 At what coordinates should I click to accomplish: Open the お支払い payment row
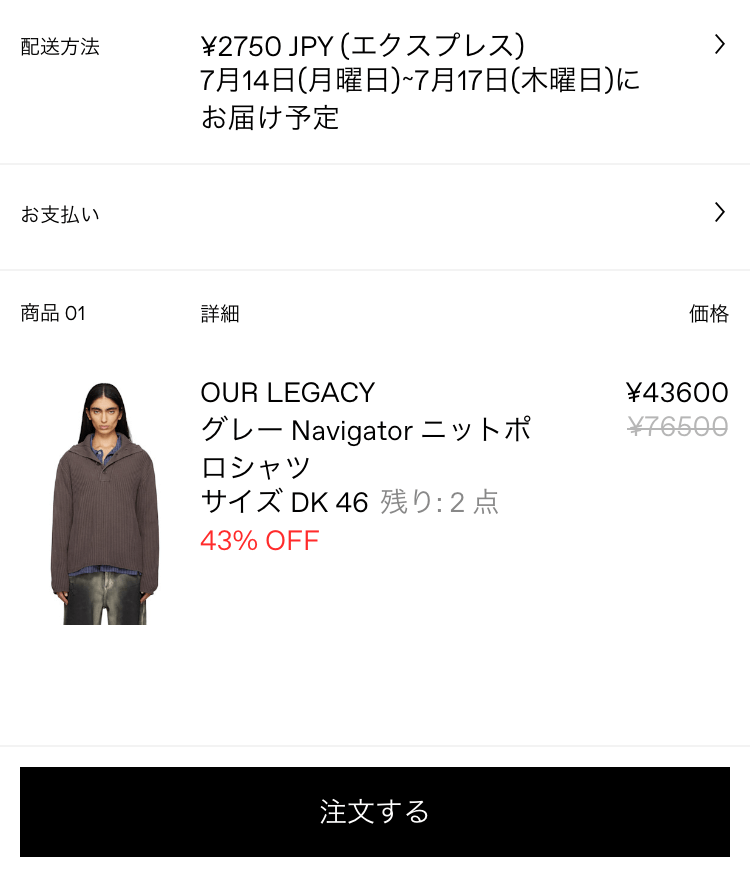[375, 214]
